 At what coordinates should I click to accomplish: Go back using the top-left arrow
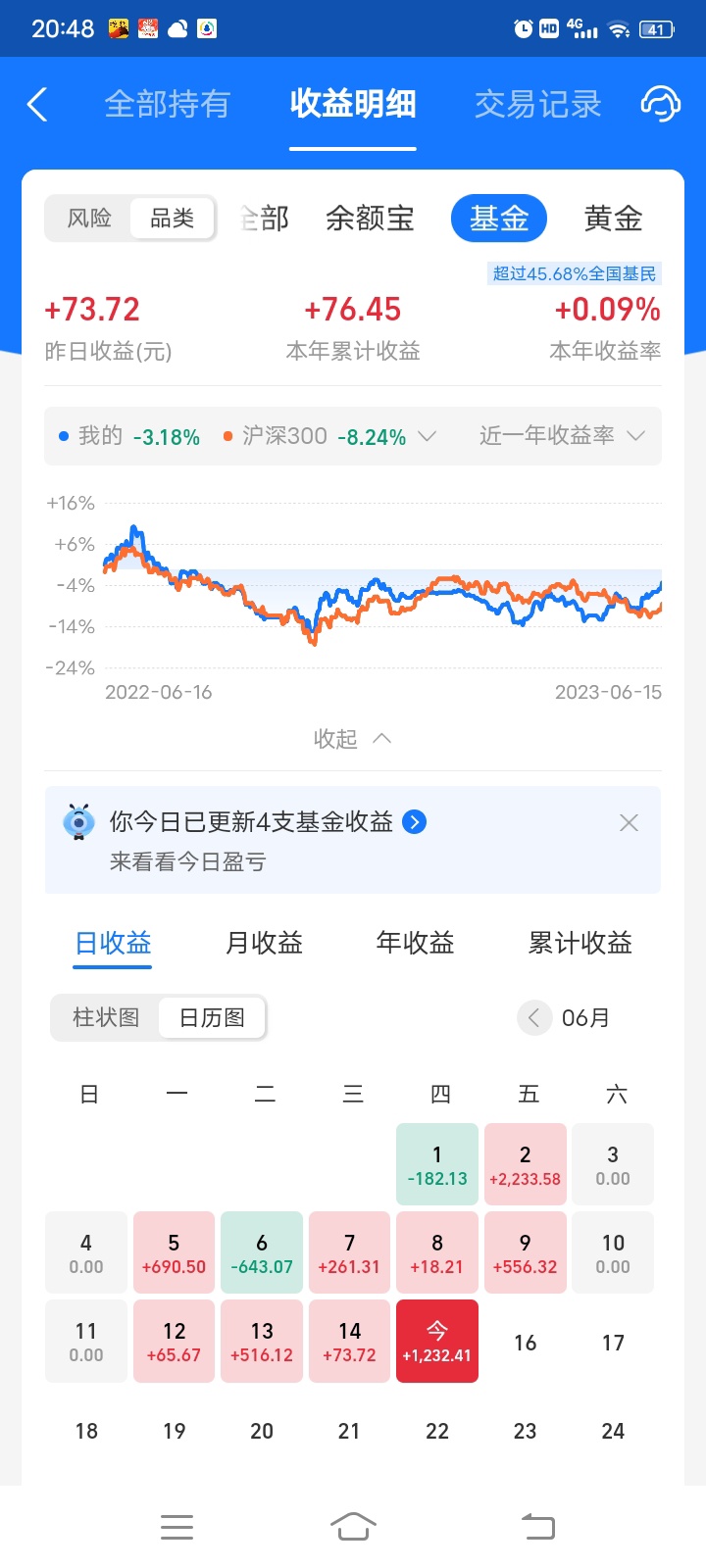pyautogui.click(x=37, y=104)
